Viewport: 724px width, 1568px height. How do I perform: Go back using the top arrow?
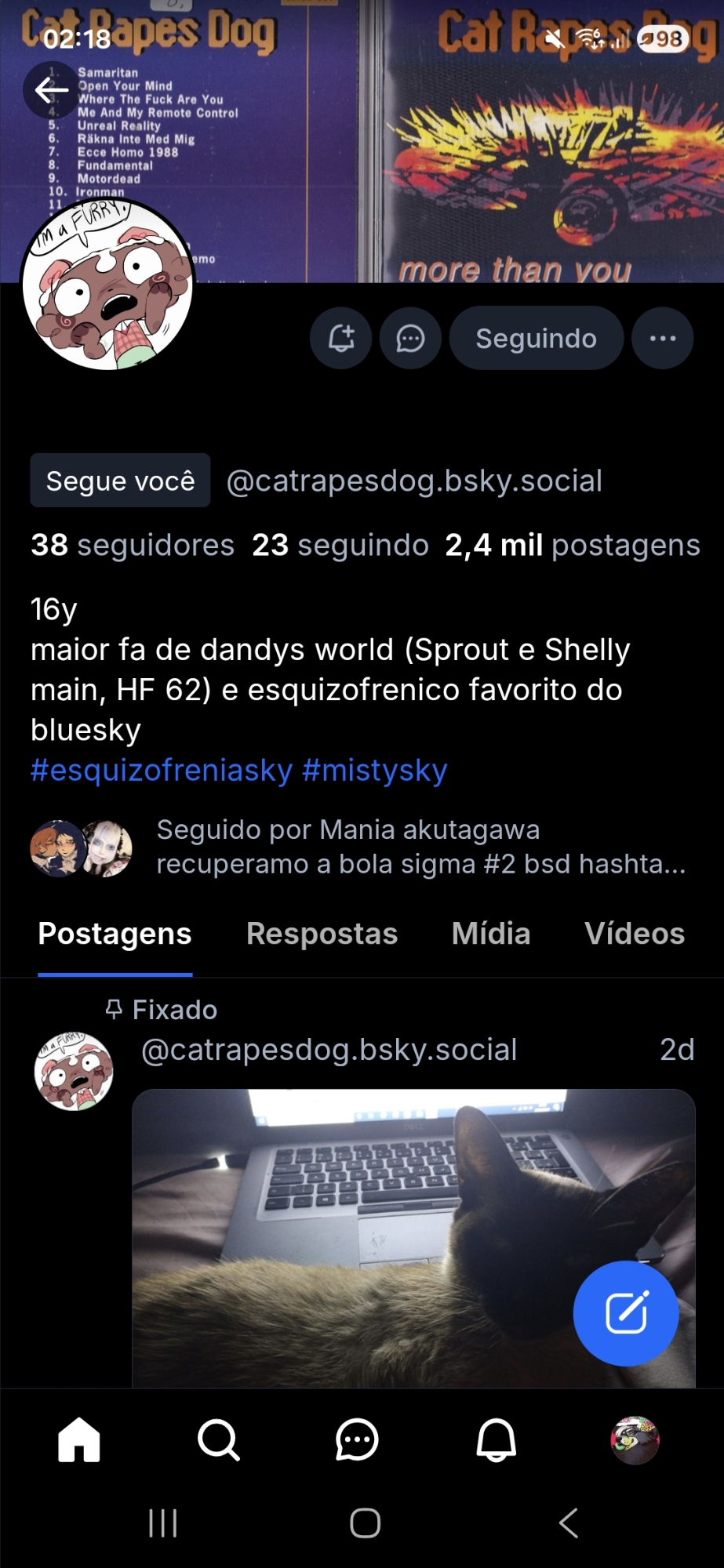tap(51, 90)
